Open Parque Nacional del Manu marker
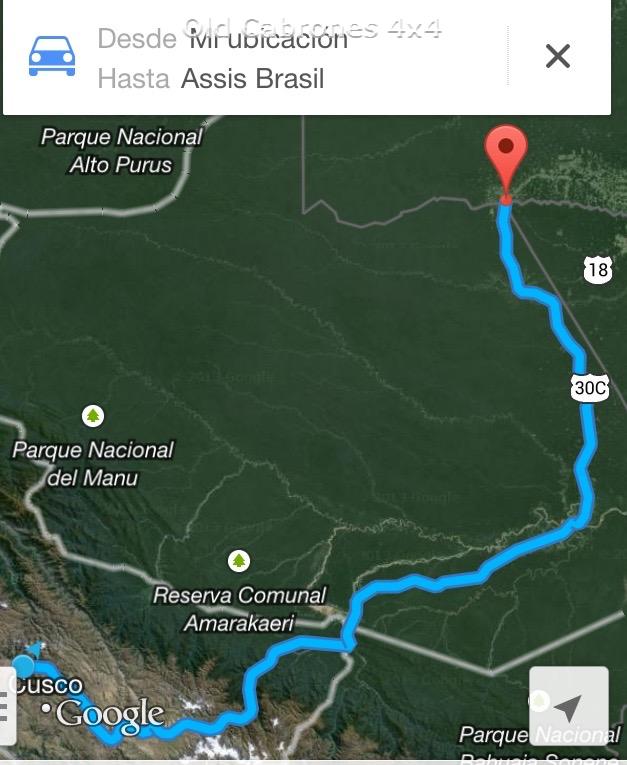 [x=93, y=416]
